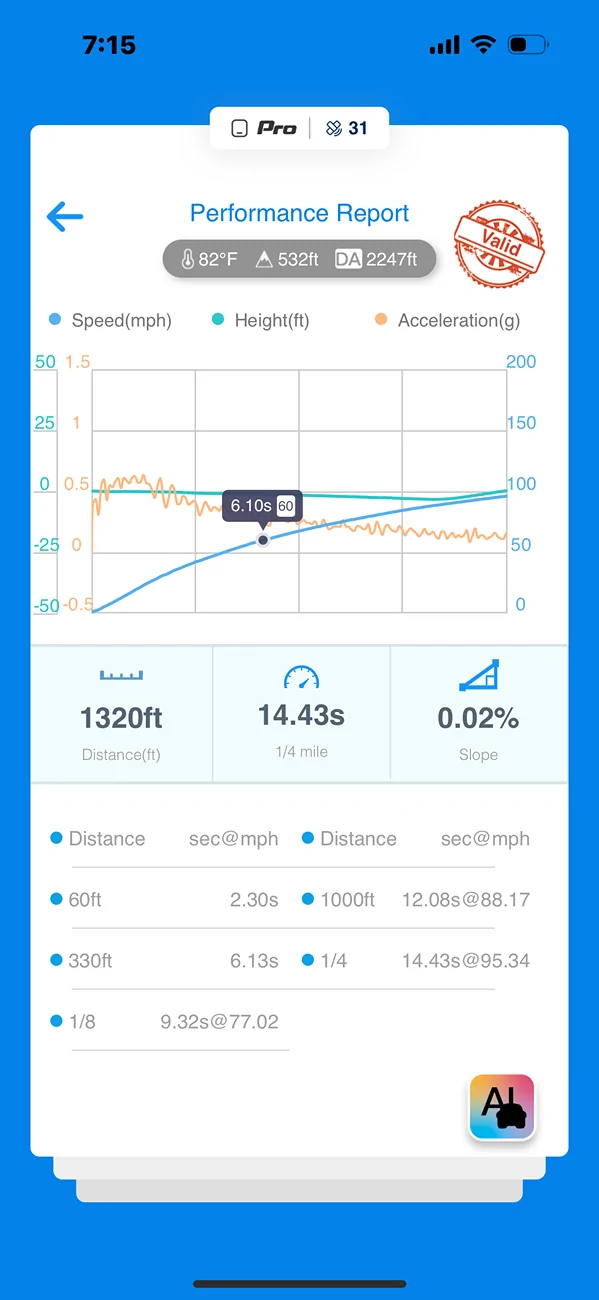
Task: Go back using the blue arrow
Action: tap(65, 216)
